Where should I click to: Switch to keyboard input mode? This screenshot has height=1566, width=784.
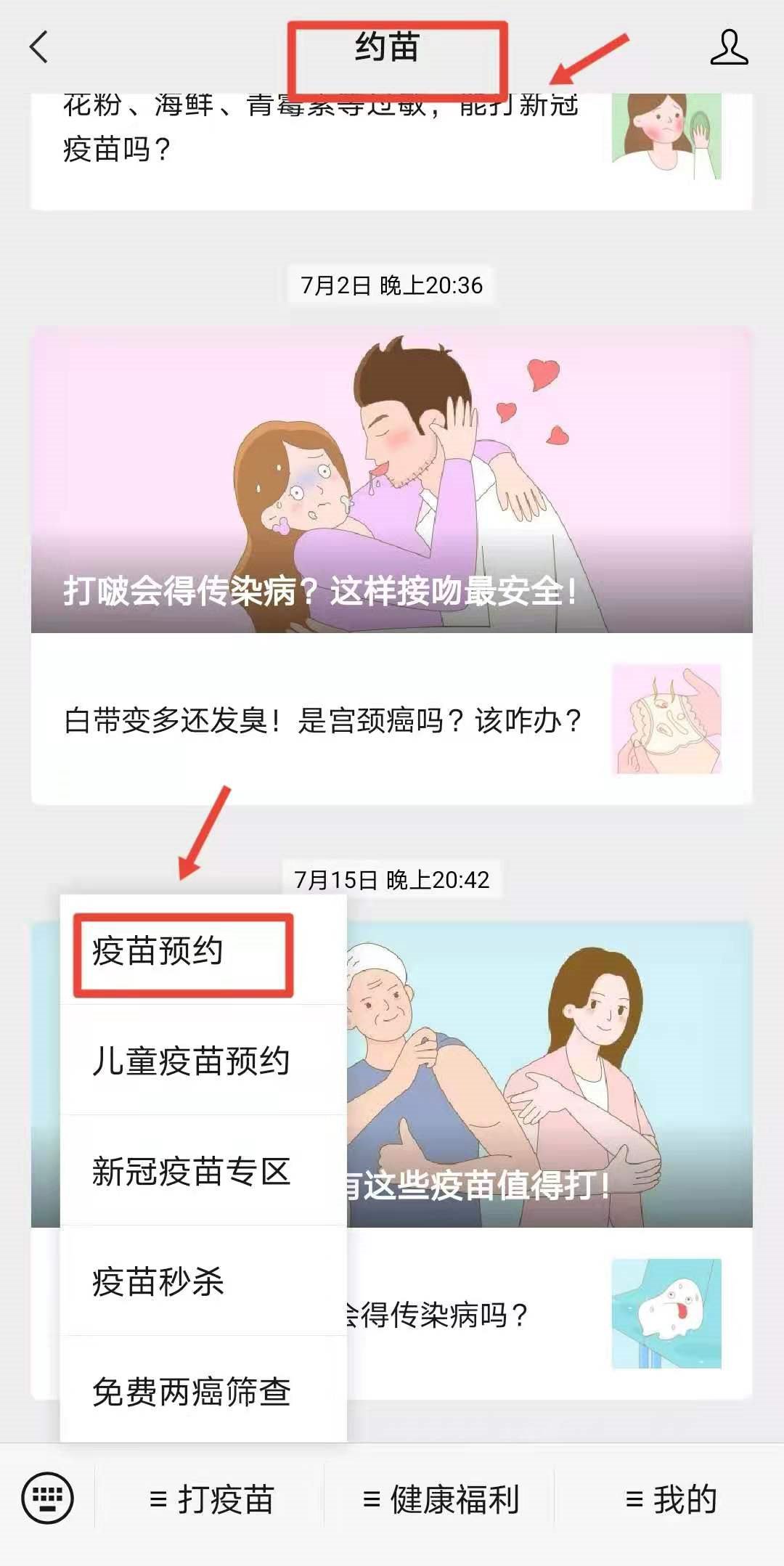[x=47, y=1498]
